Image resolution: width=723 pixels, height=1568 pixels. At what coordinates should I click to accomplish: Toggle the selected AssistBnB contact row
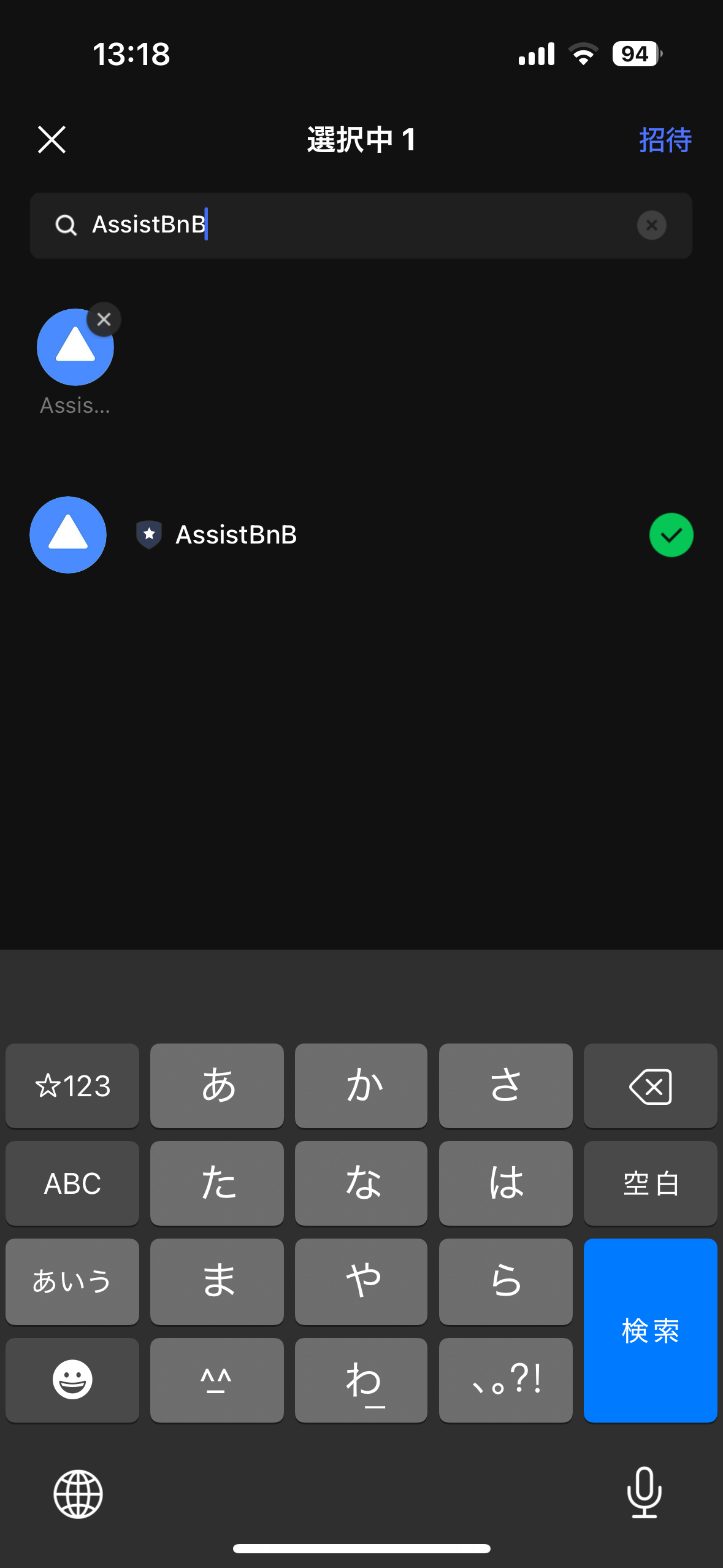(x=361, y=535)
